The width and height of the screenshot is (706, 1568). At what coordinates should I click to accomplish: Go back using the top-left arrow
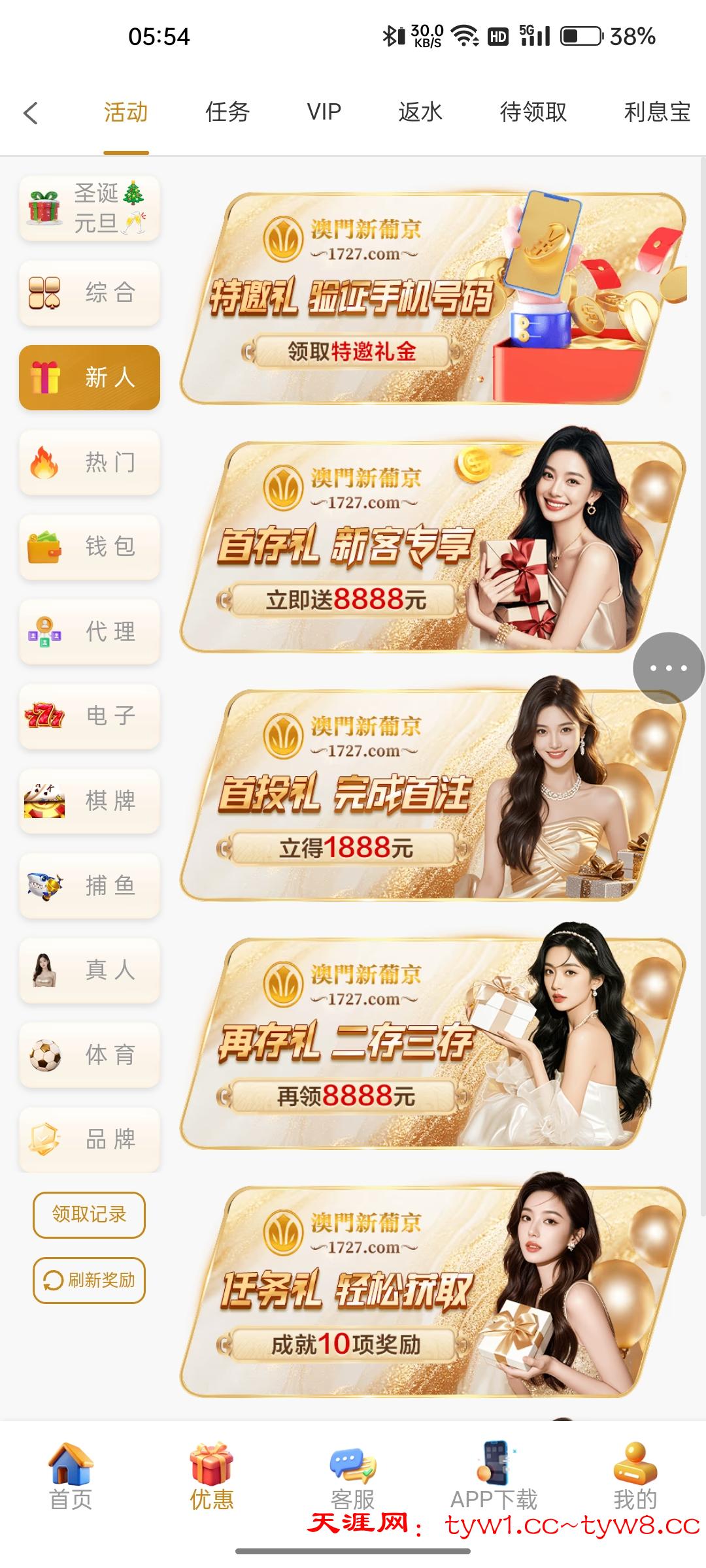tap(31, 113)
